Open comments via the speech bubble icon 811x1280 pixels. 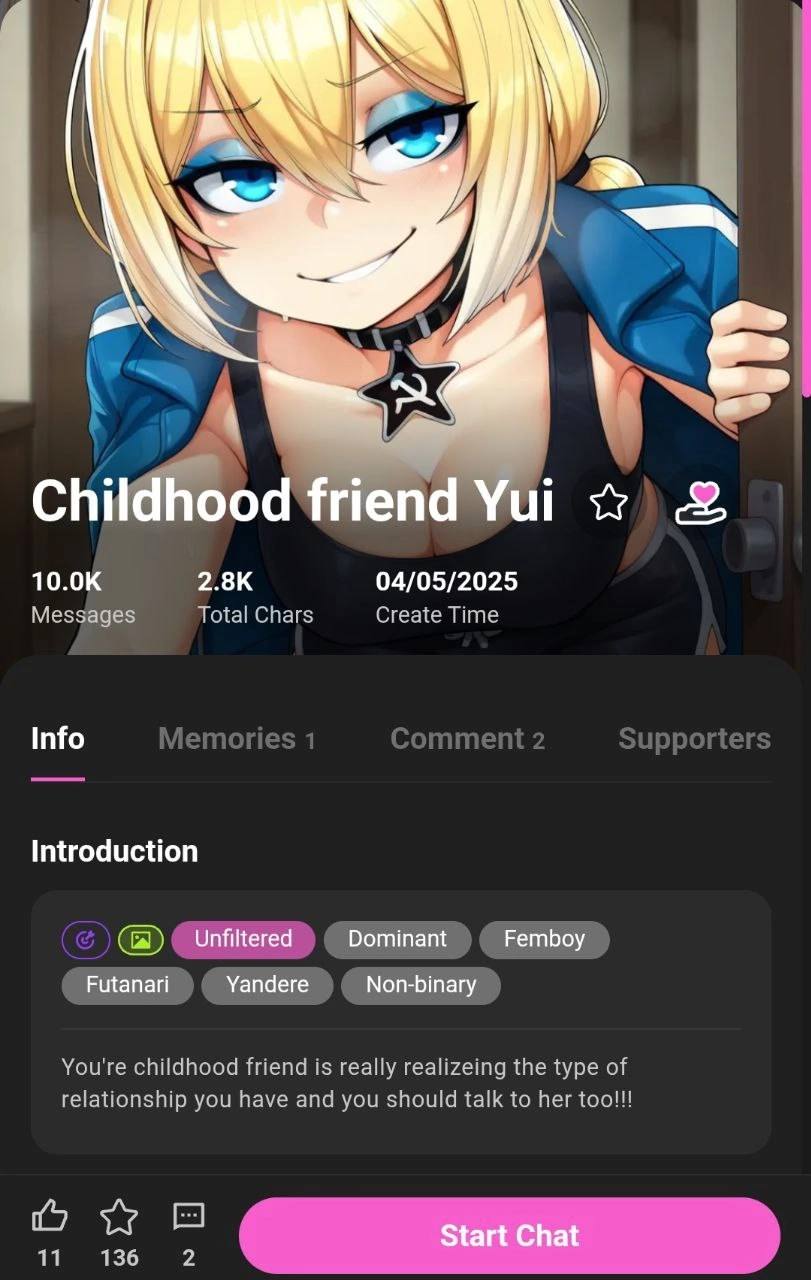(188, 1217)
